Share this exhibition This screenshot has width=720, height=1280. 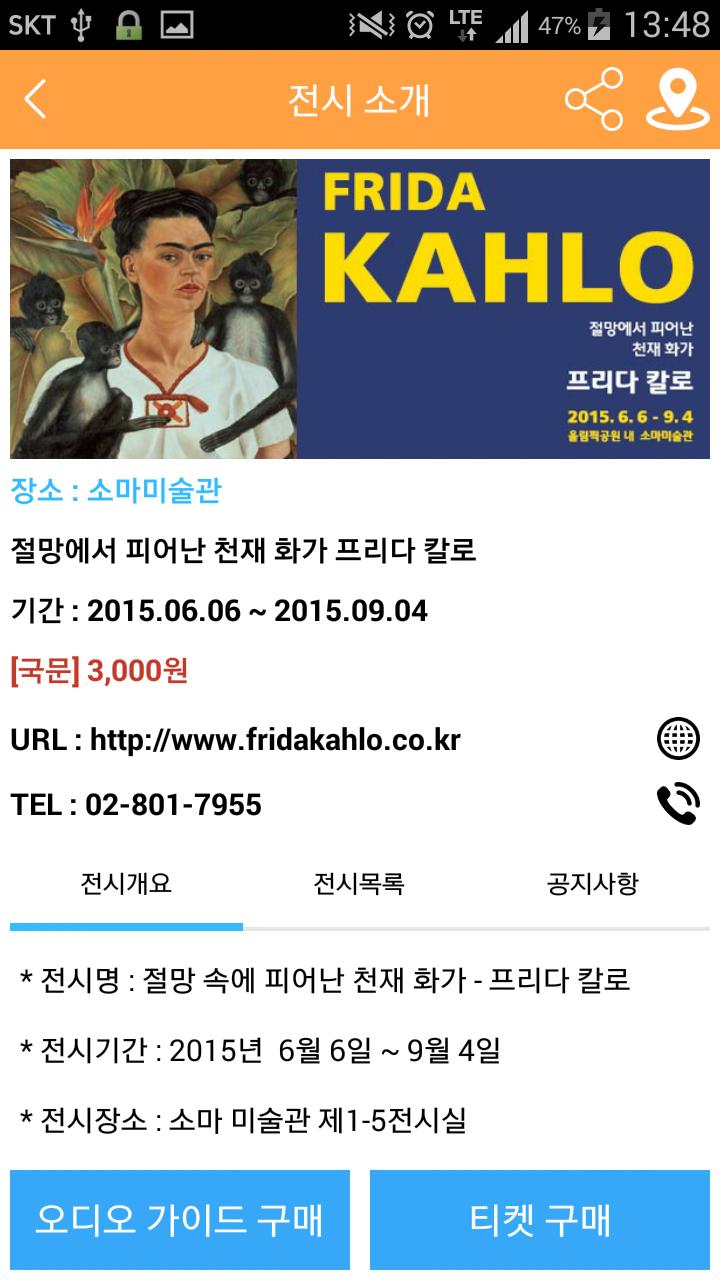pyautogui.click(x=593, y=99)
